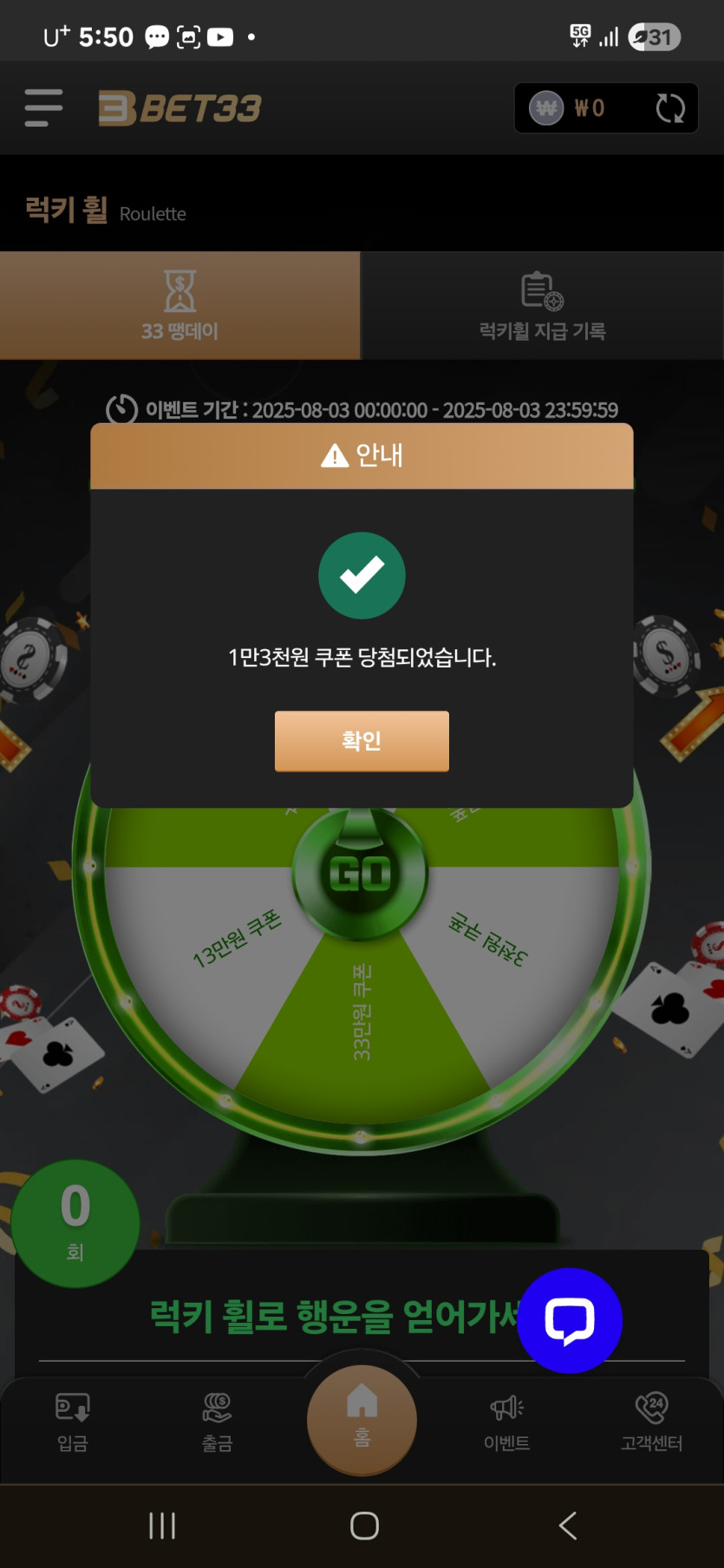724x1568 pixels.
Task: Open the 이벤트 section
Action: pos(506,1422)
